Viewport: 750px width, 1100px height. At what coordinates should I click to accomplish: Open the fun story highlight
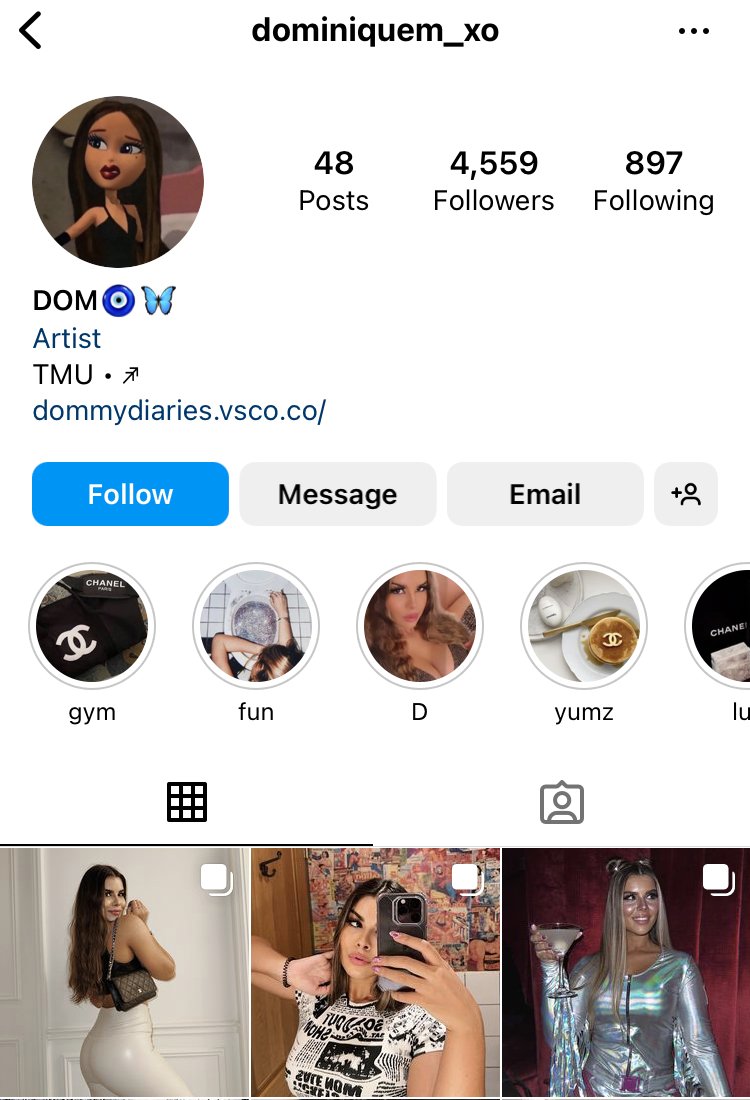coord(256,626)
